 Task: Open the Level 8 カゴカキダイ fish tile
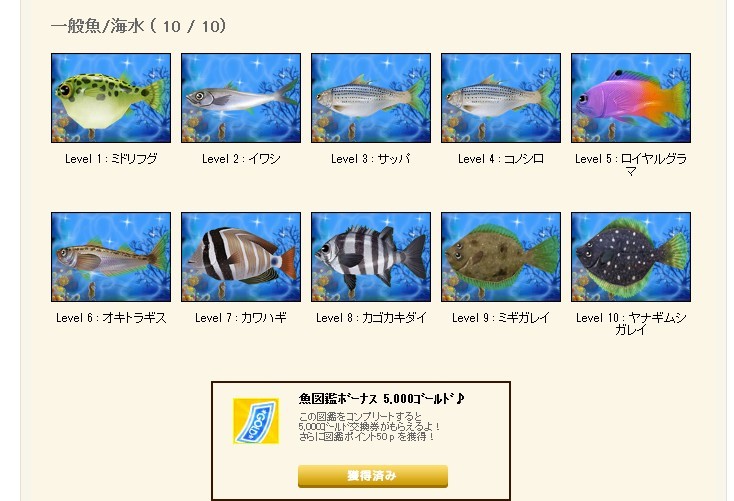coord(371,257)
